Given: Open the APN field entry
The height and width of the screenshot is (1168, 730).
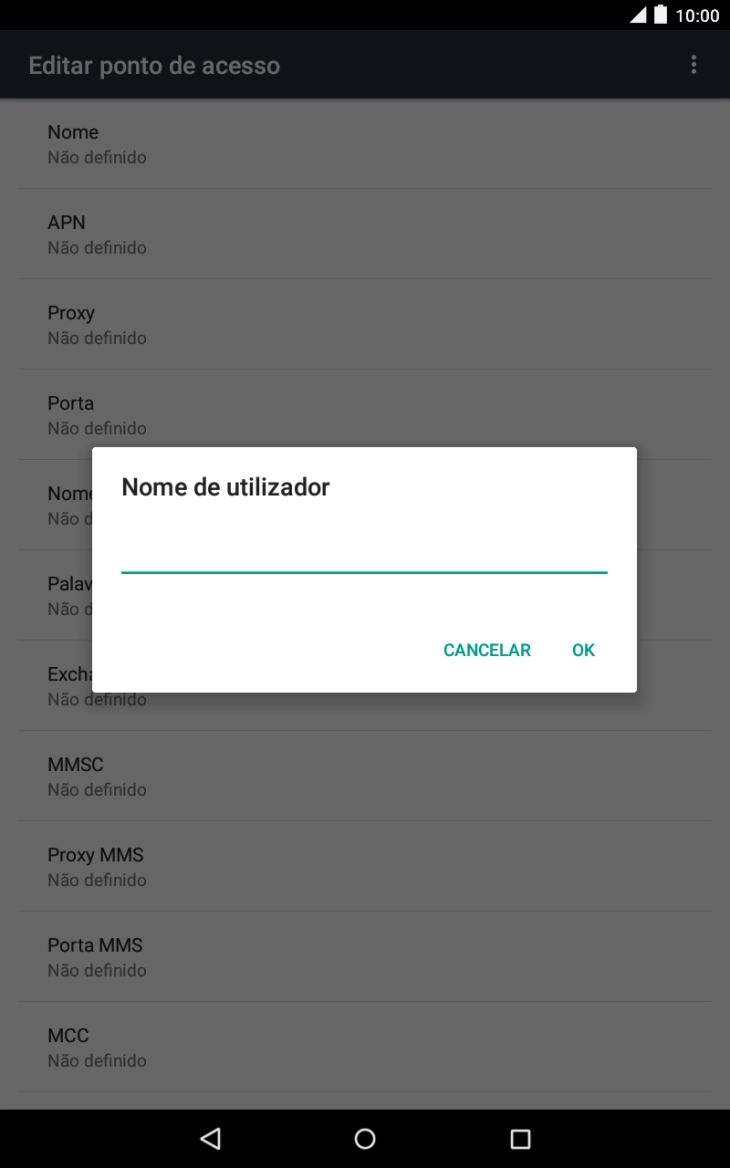Looking at the screenshot, I should tap(364, 233).
